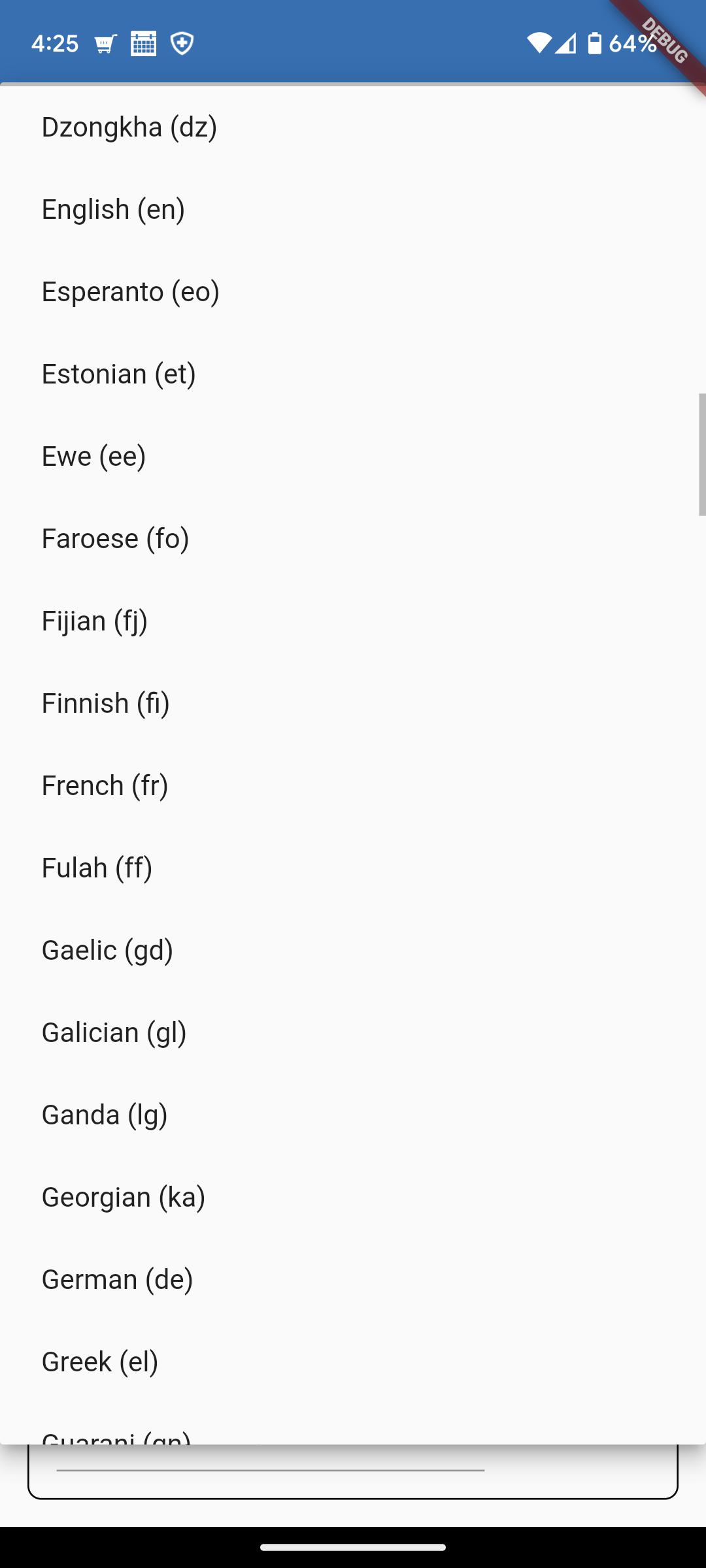This screenshot has width=706, height=1568.
Task: Select Dzongkha (dz) from the list
Action: (353, 127)
